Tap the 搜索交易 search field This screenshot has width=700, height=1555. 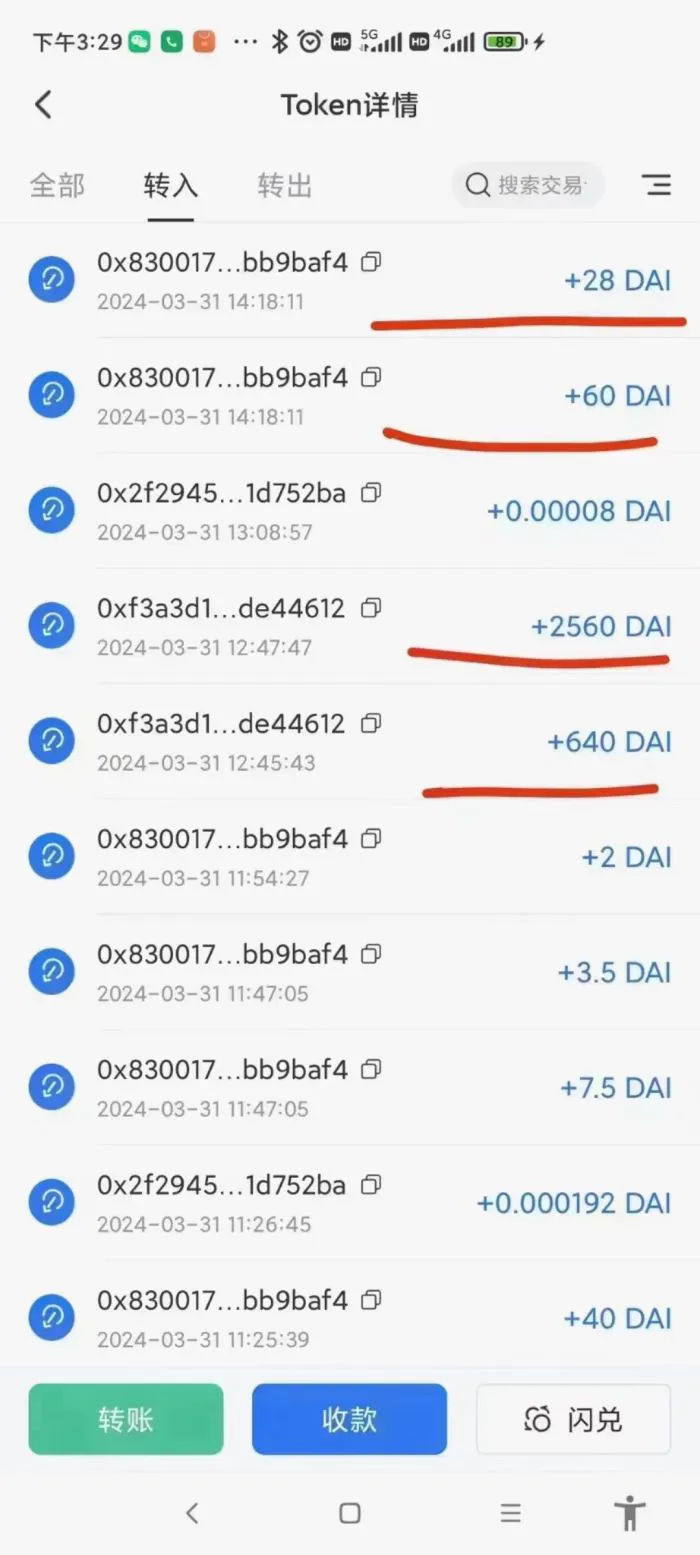(528, 185)
